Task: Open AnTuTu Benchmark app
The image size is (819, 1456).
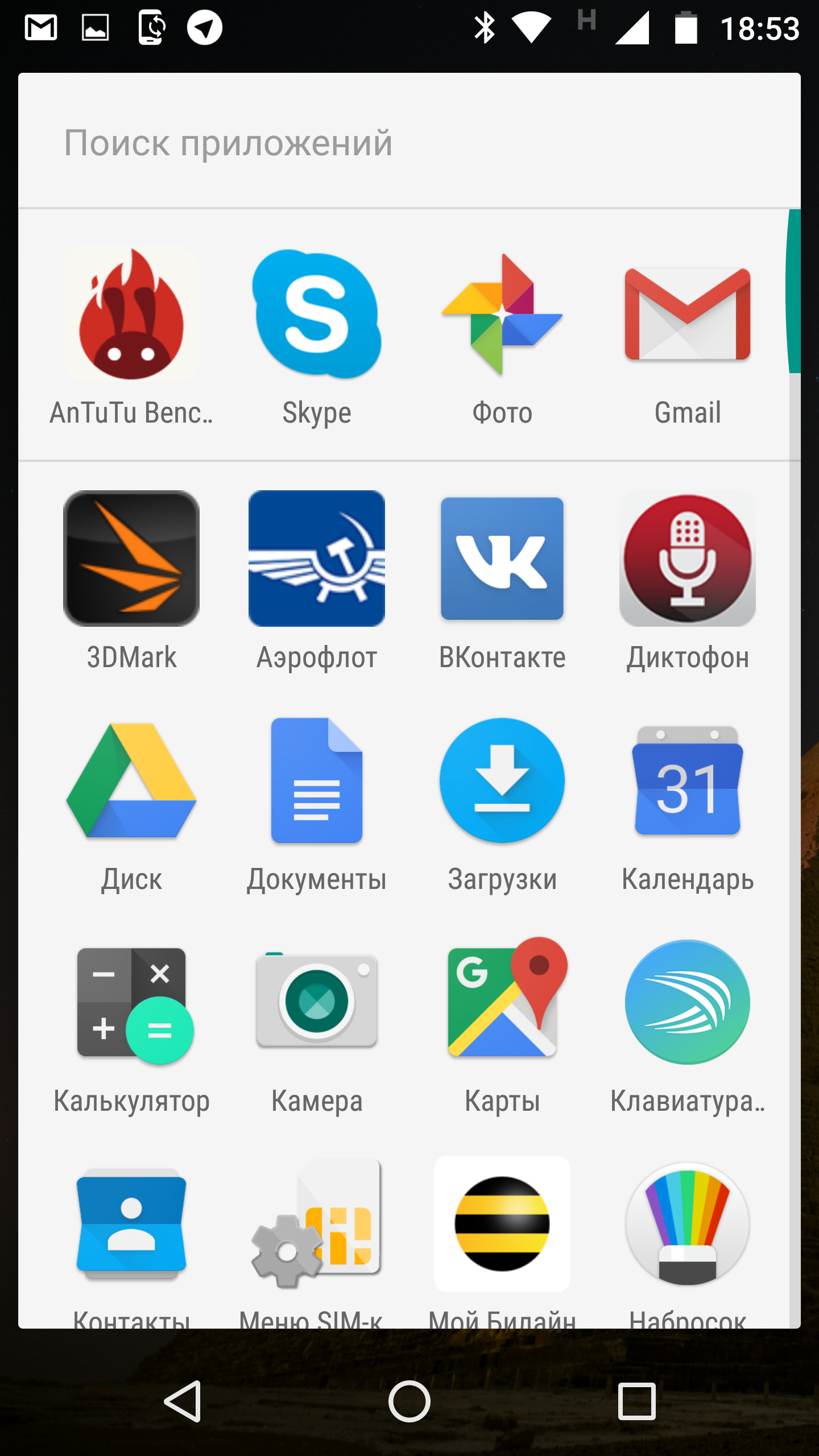Action: tap(131, 314)
